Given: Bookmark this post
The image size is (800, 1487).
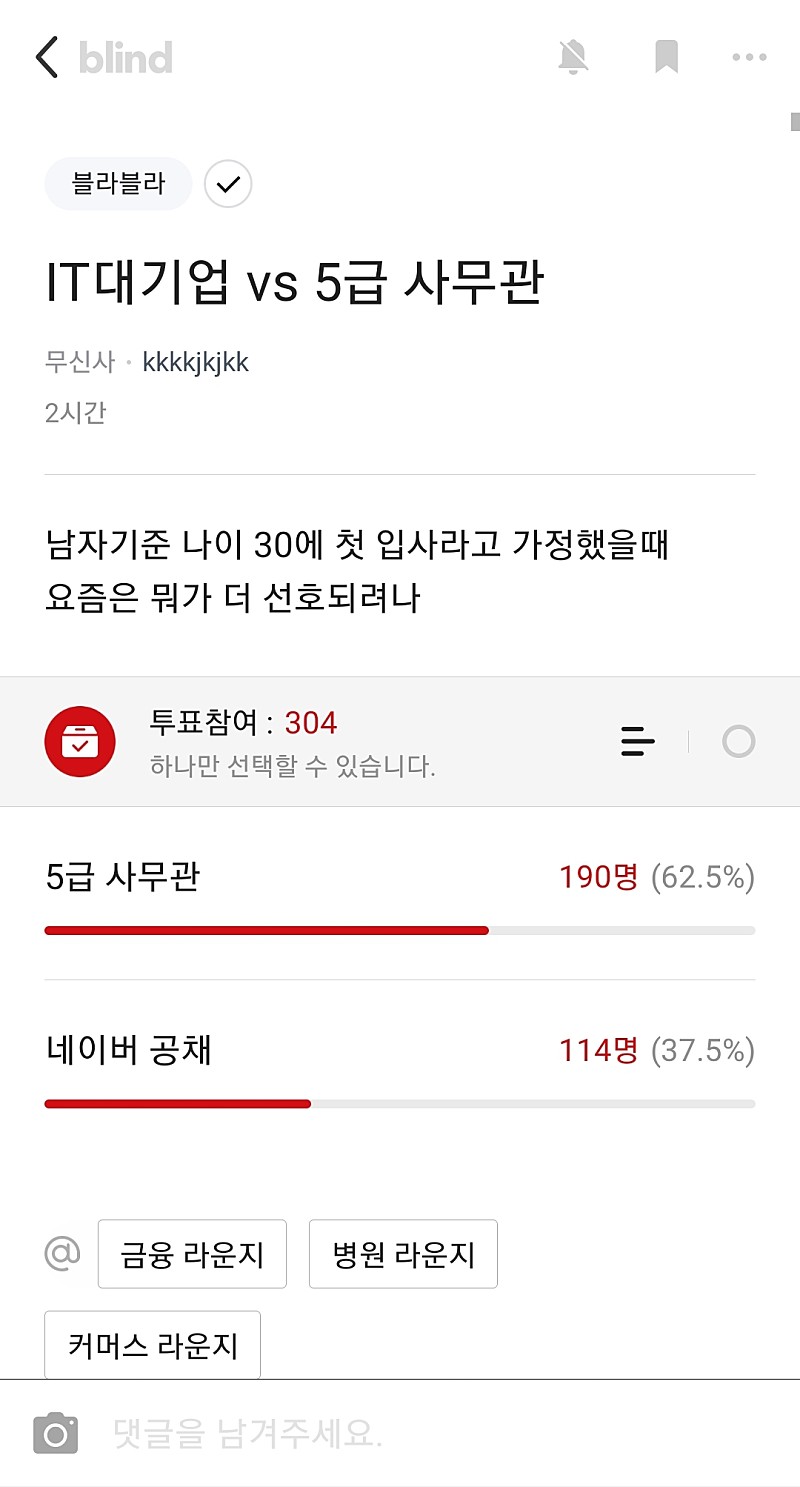Looking at the screenshot, I should click(x=666, y=58).
